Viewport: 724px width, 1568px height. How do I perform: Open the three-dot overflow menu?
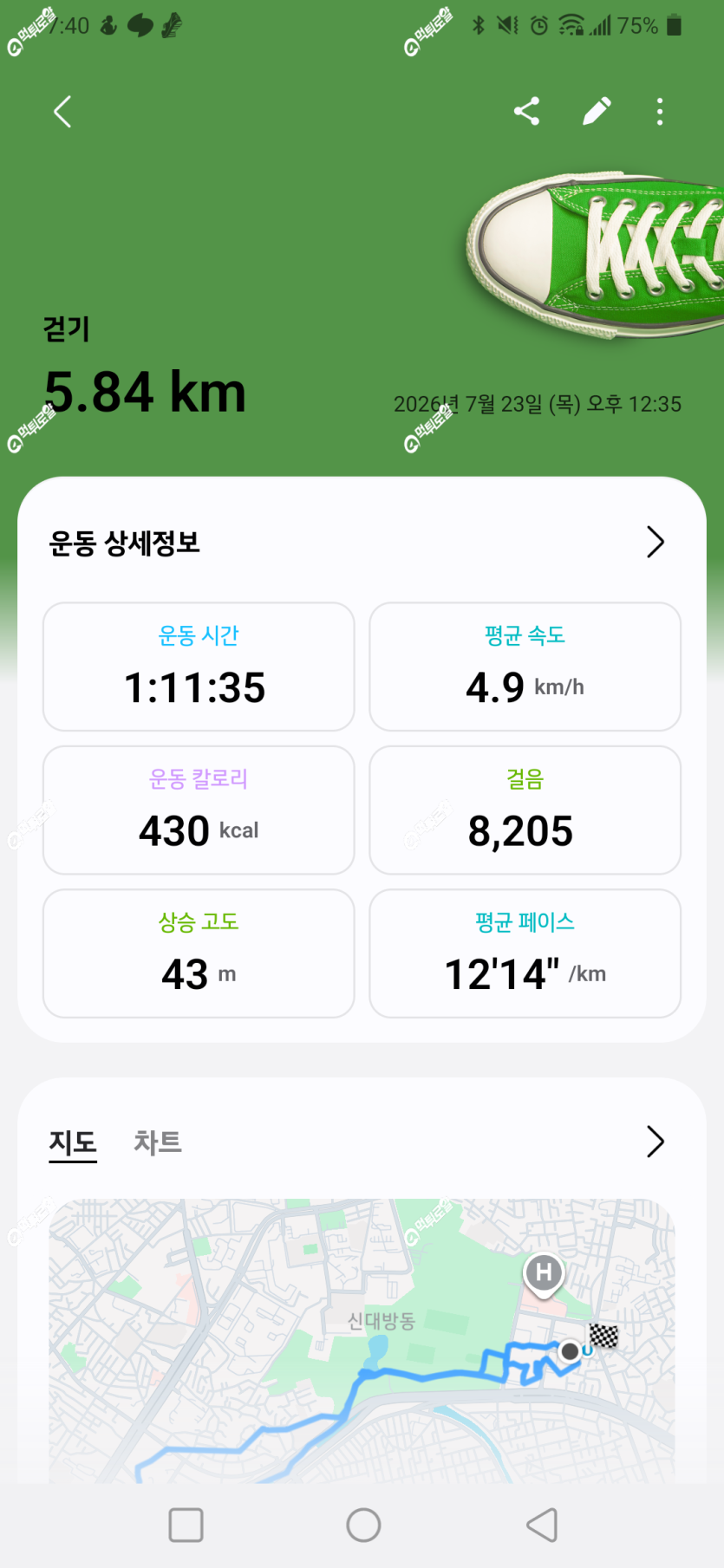pyautogui.click(x=660, y=112)
